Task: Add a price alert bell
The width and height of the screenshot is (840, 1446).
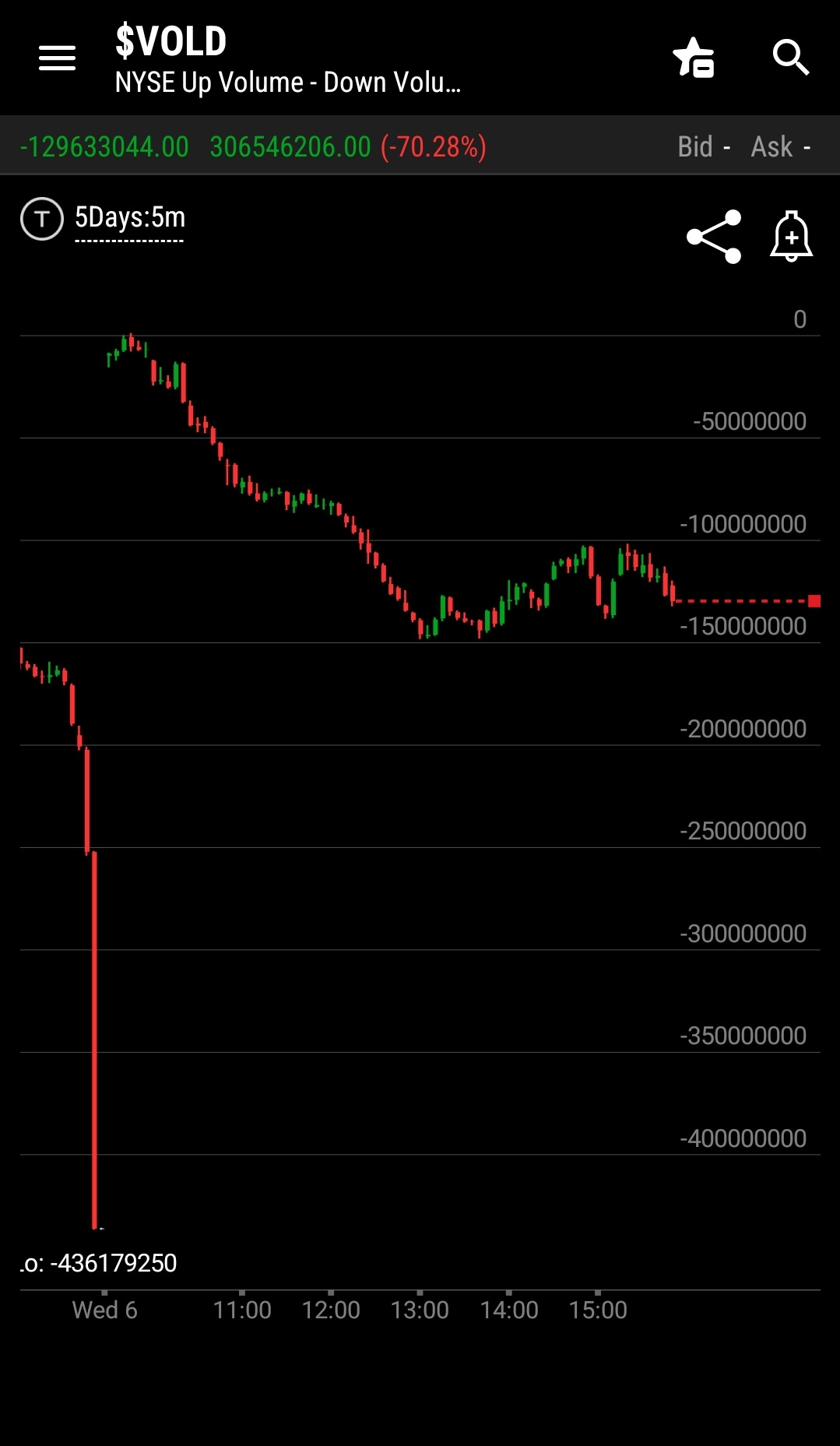Action: tap(792, 236)
